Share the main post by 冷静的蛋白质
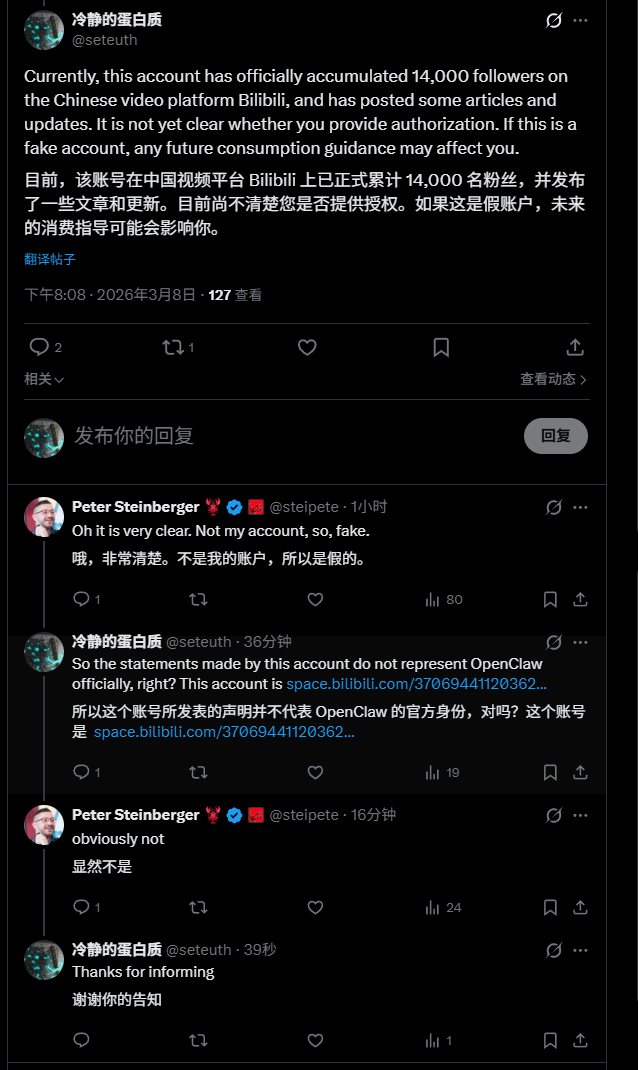 point(575,347)
